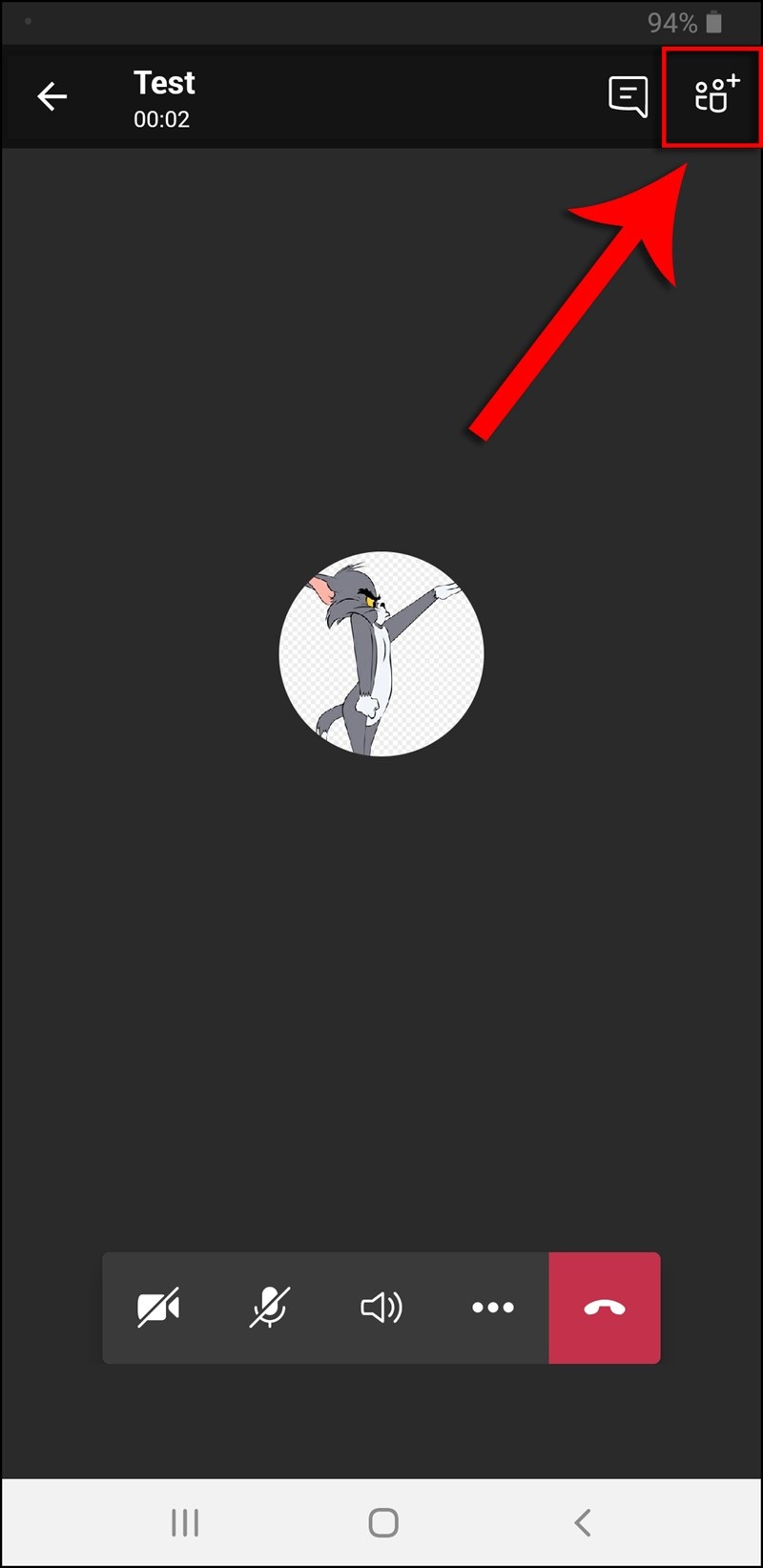The width and height of the screenshot is (763, 1568).
Task: Open recent apps in navigation bar
Action: (184, 1523)
